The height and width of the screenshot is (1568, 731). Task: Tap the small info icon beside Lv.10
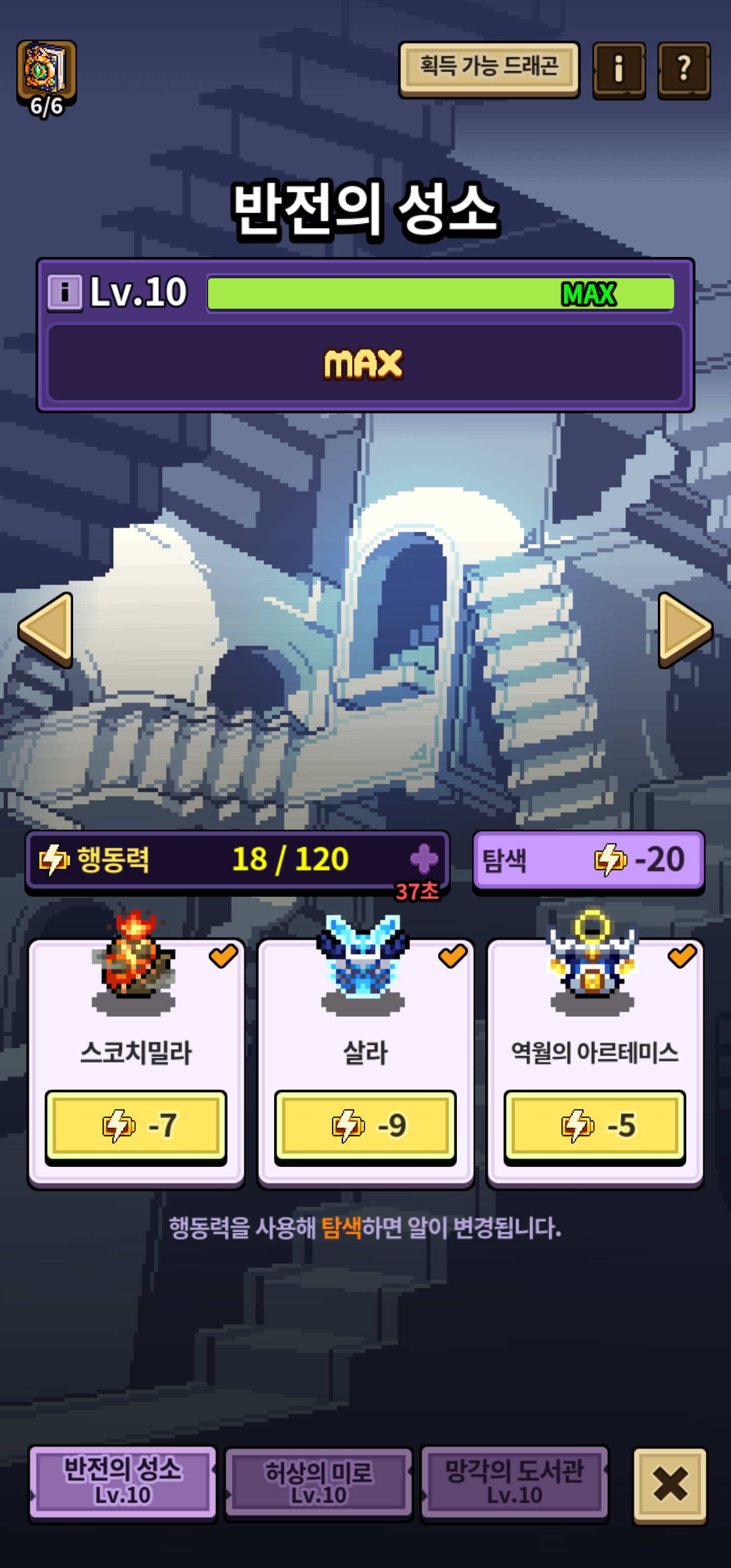click(x=64, y=293)
